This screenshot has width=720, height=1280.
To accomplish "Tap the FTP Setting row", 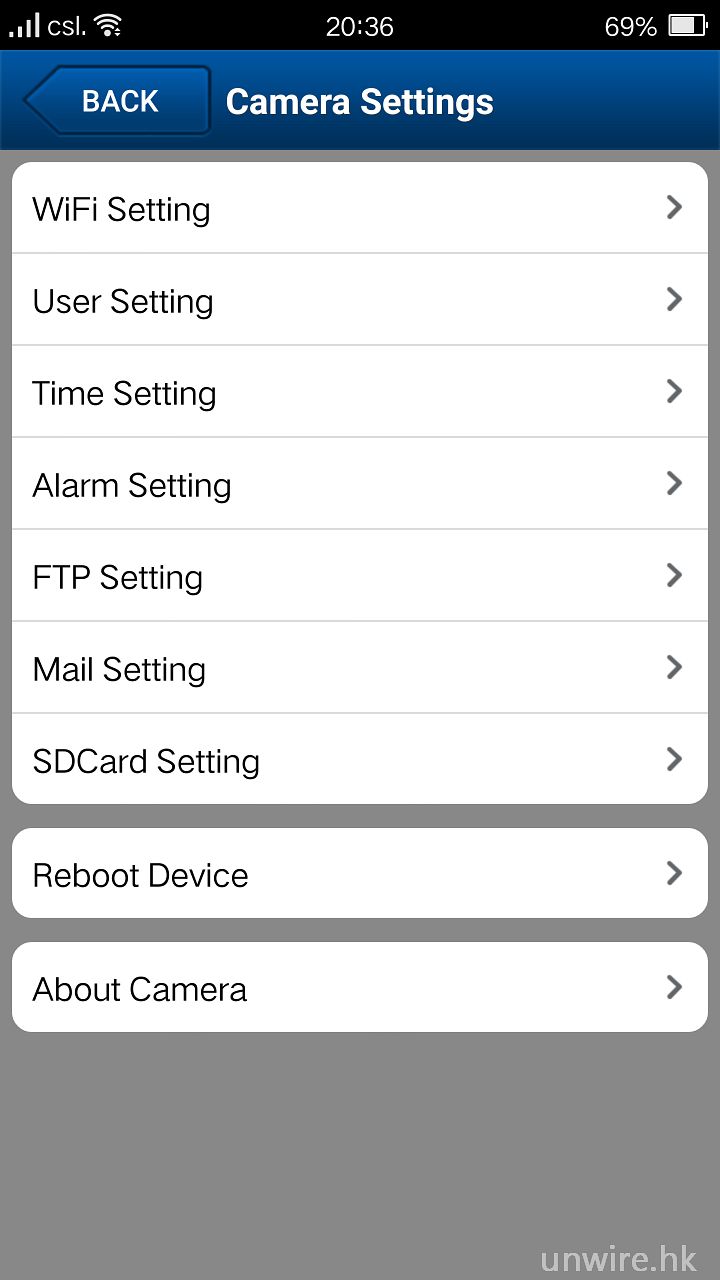I will (x=360, y=577).
